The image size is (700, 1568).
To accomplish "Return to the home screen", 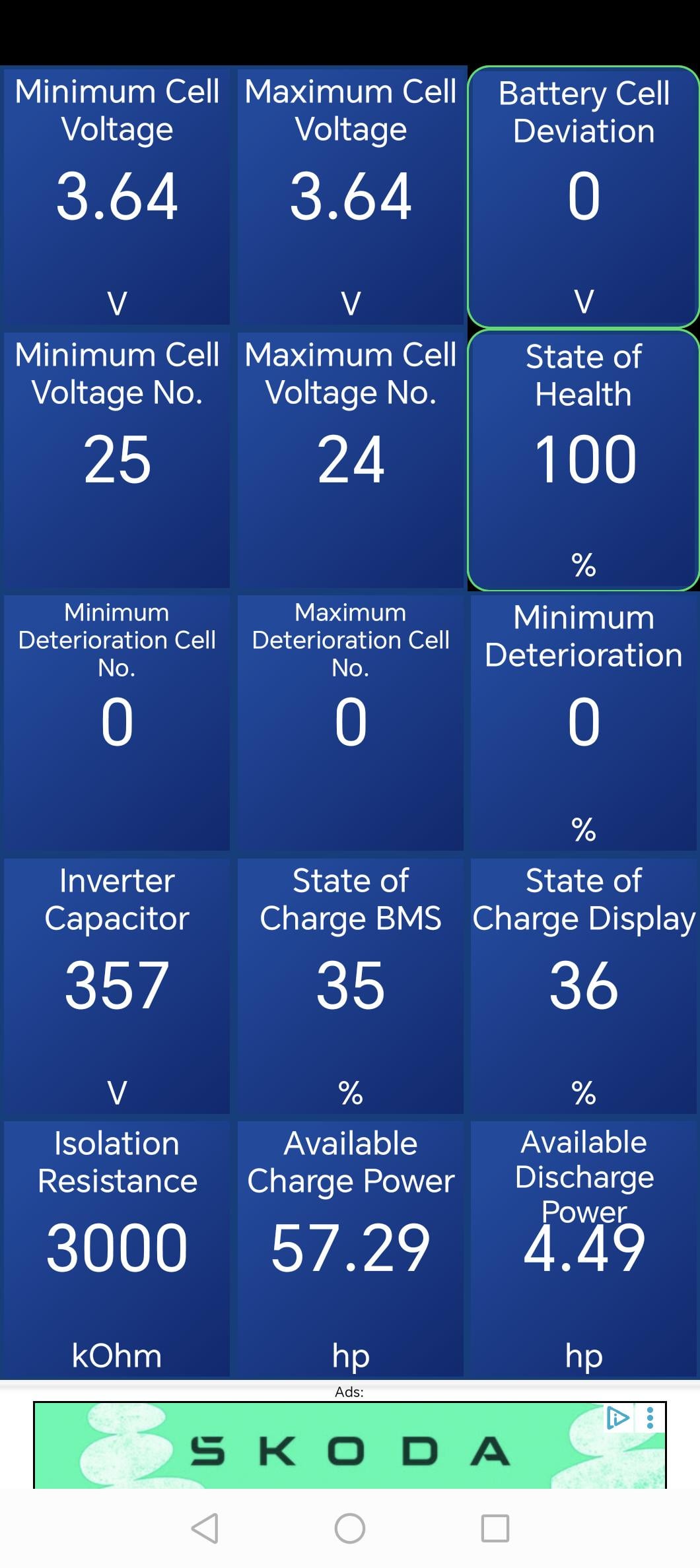I will tap(350, 1528).
